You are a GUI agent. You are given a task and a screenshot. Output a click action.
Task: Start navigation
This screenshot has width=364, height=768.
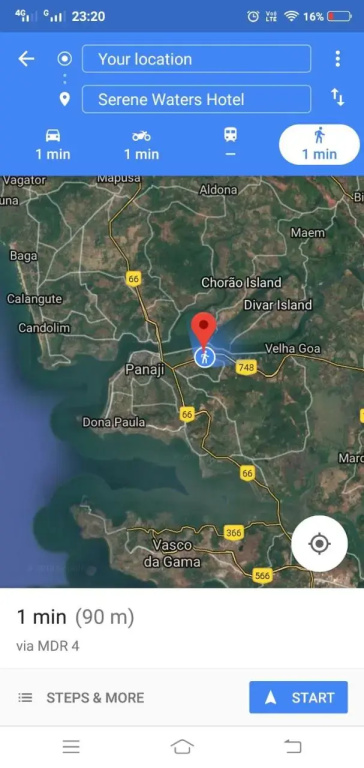coord(298,697)
